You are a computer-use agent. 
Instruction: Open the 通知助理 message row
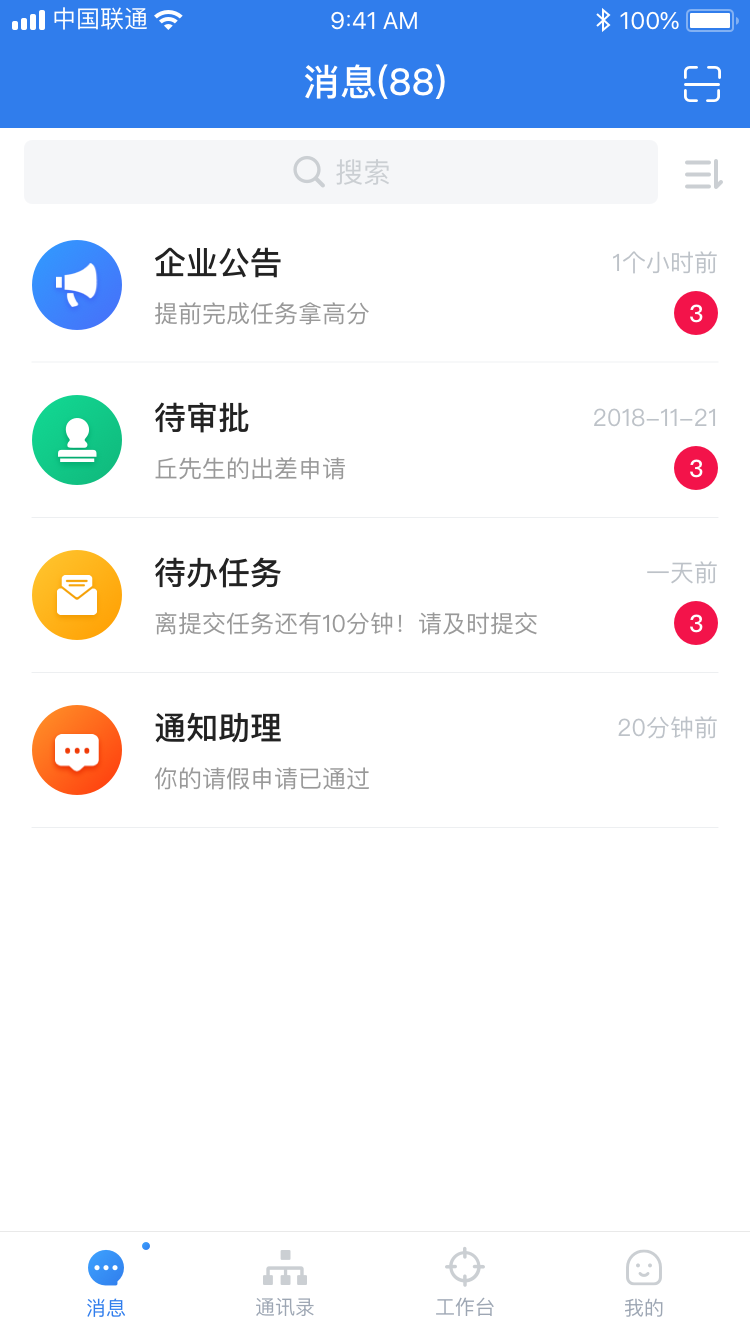pos(375,750)
